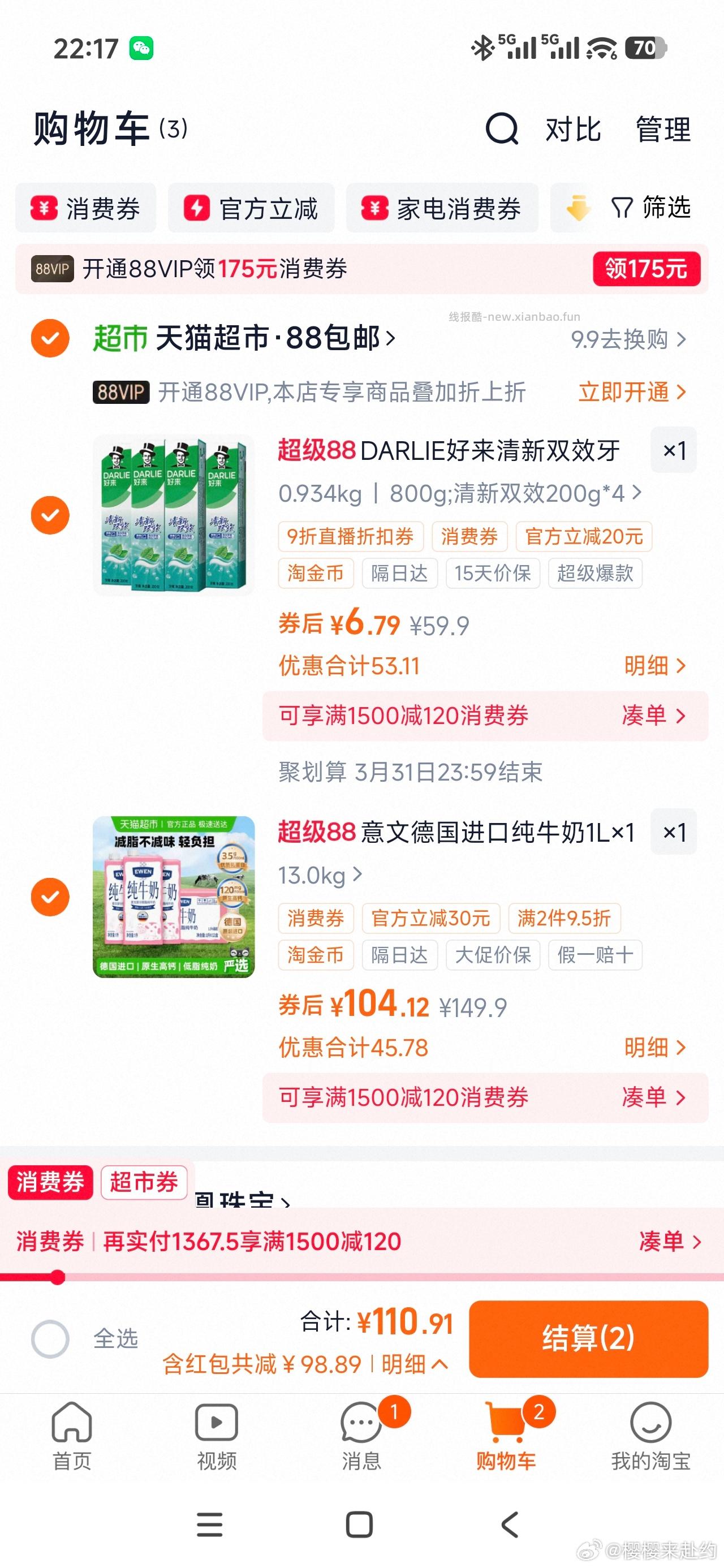Tap 立即开通 to join 88VIP
The image size is (724, 1568).
tap(631, 393)
